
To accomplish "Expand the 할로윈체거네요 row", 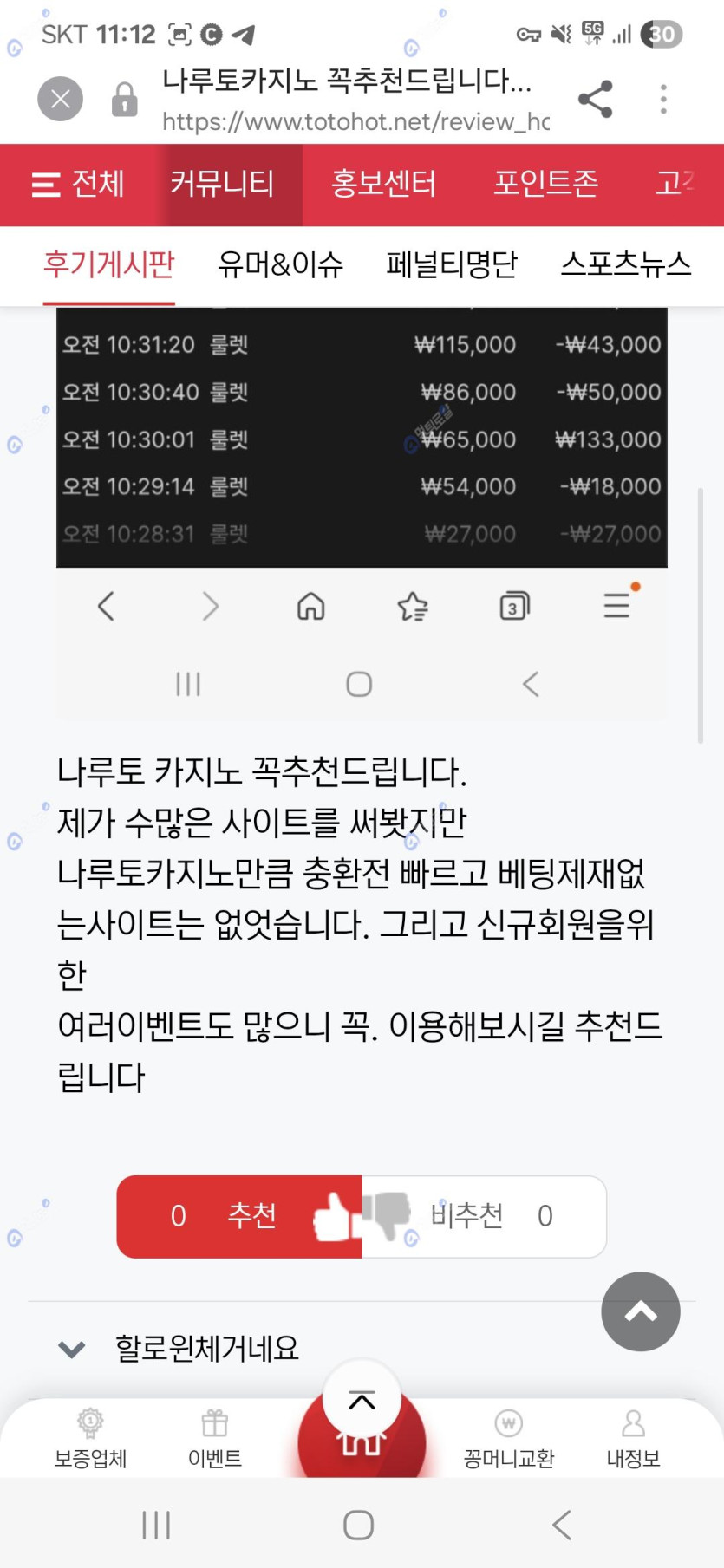I will pos(71,1349).
